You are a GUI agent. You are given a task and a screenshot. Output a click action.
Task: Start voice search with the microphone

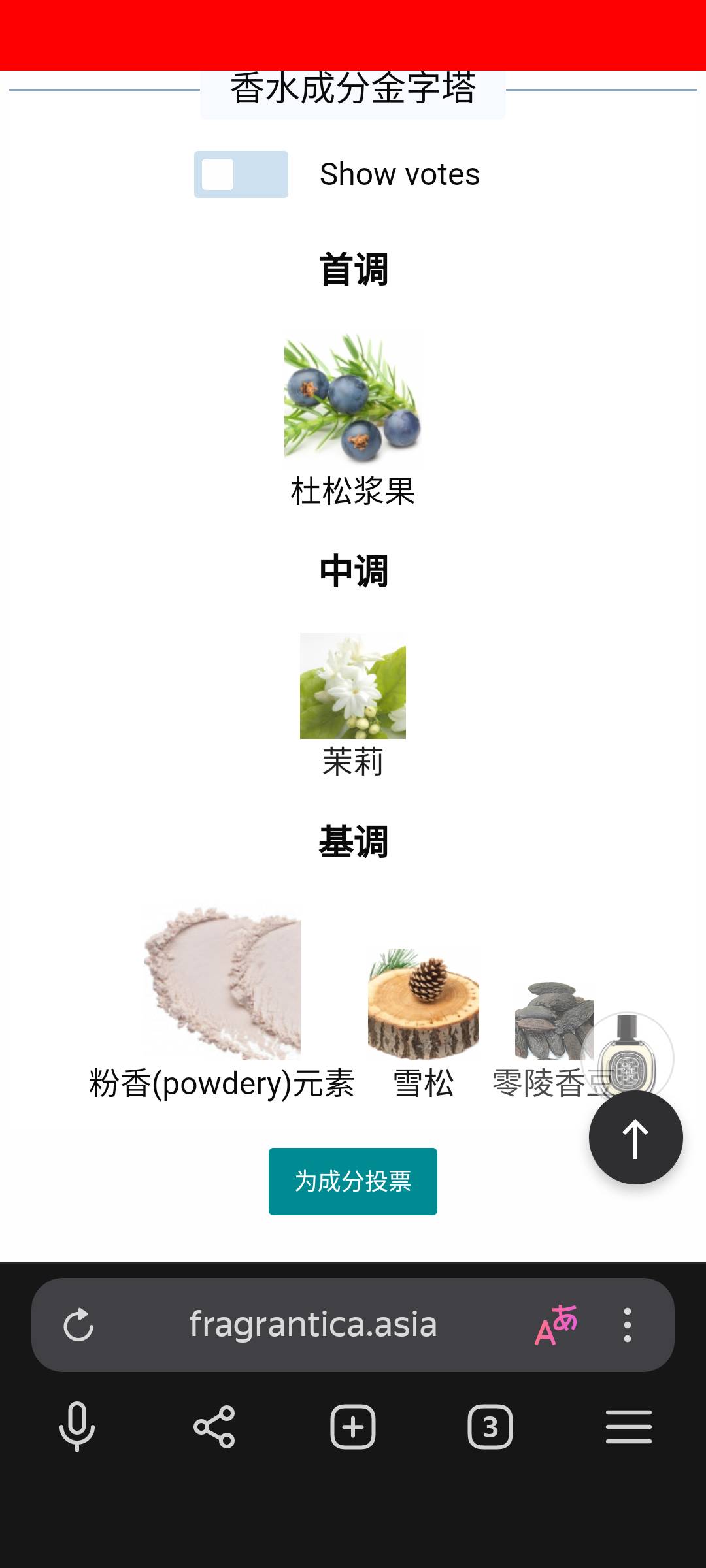77,1427
